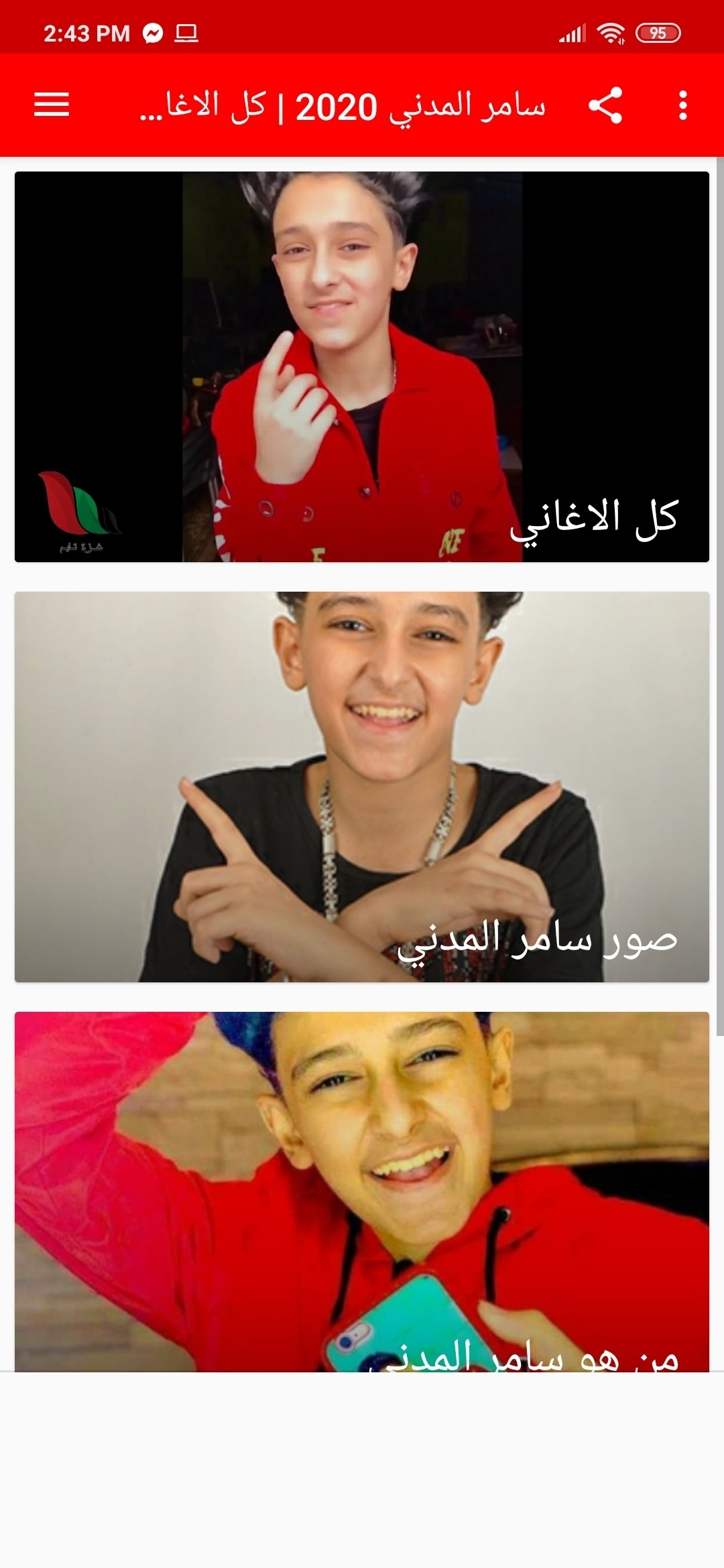Image resolution: width=724 pixels, height=1568 pixels.
Task: Open the صور سامر المدني card
Action: tap(362, 787)
